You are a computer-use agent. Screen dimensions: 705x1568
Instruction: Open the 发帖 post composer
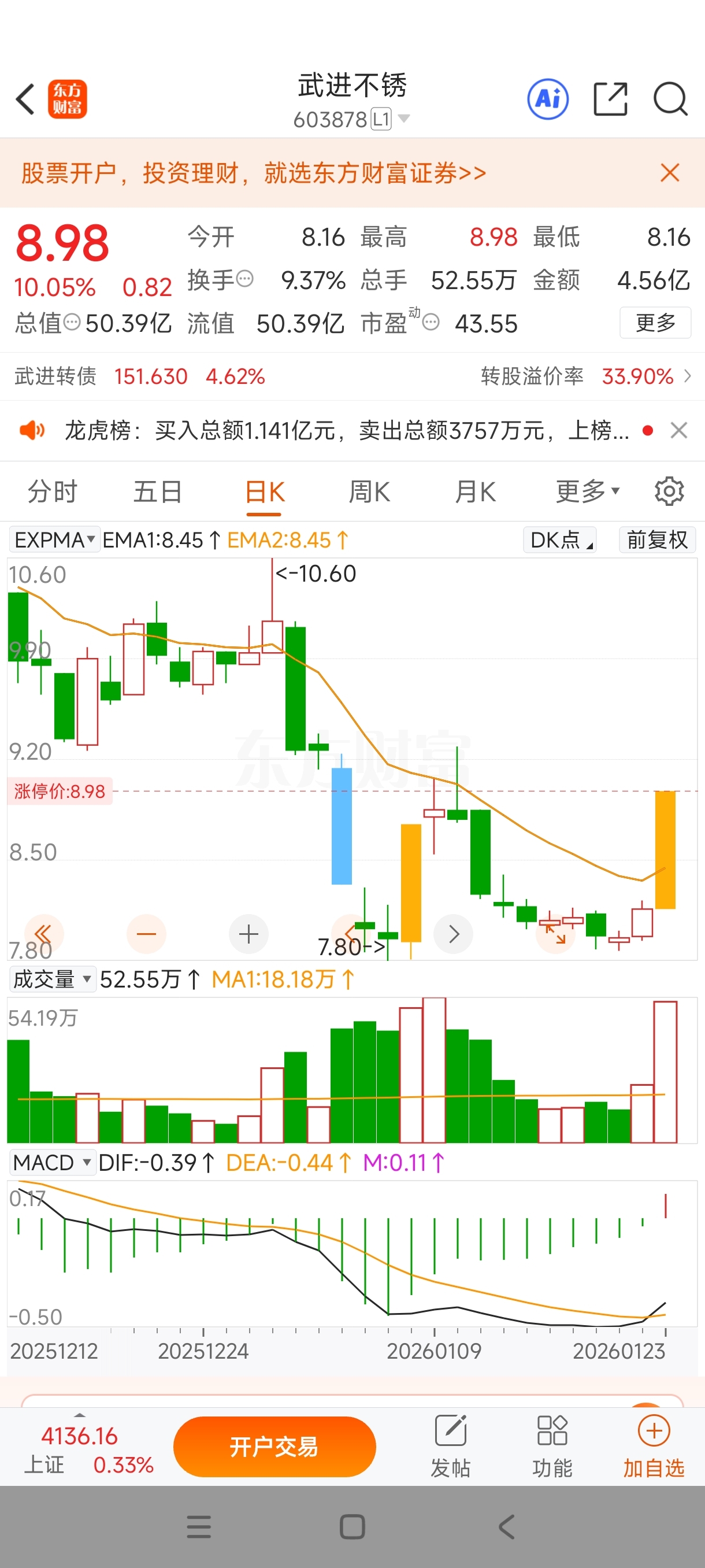point(450,1447)
